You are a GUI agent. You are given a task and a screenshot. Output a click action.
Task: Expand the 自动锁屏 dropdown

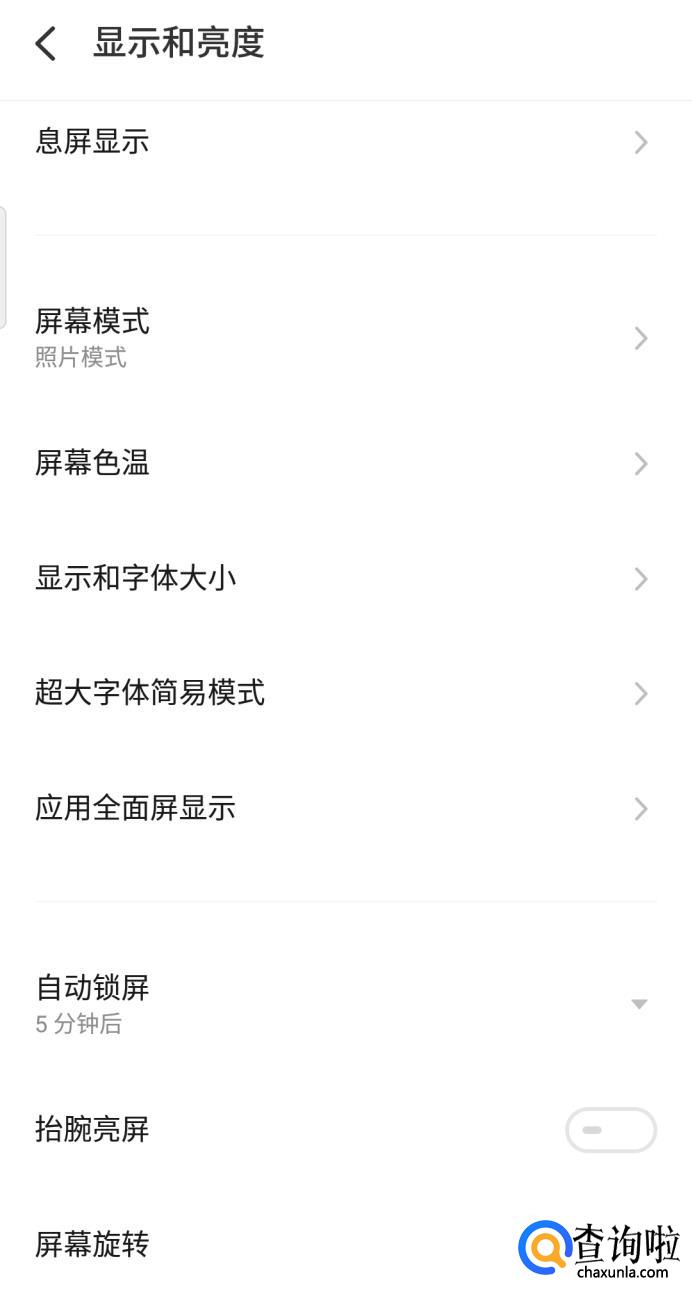point(639,1003)
